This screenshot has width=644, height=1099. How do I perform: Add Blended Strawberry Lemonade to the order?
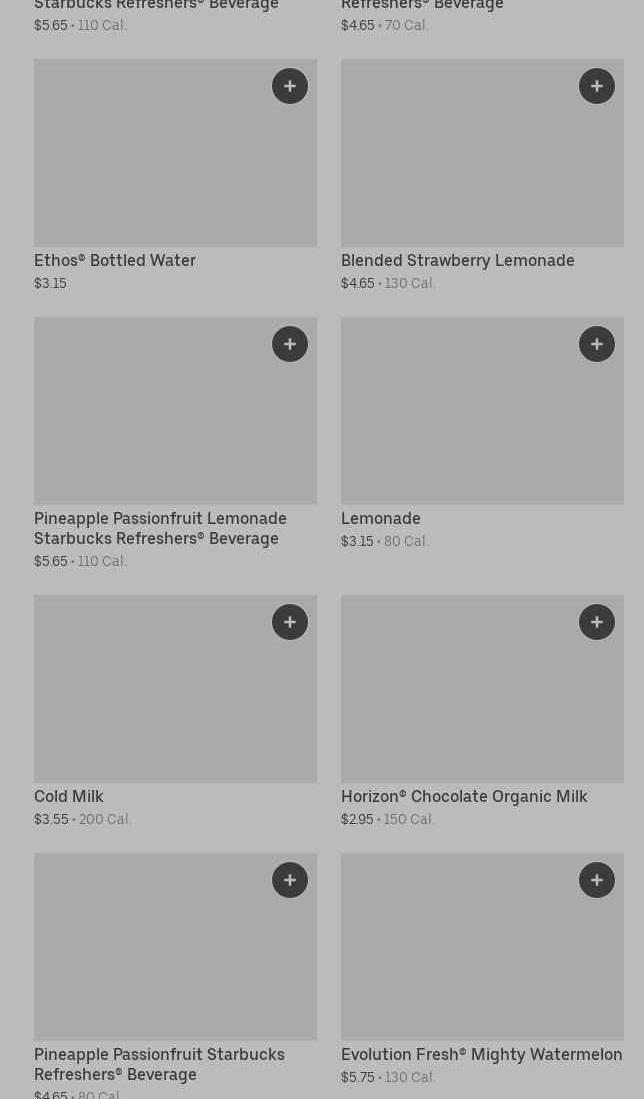point(597,86)
